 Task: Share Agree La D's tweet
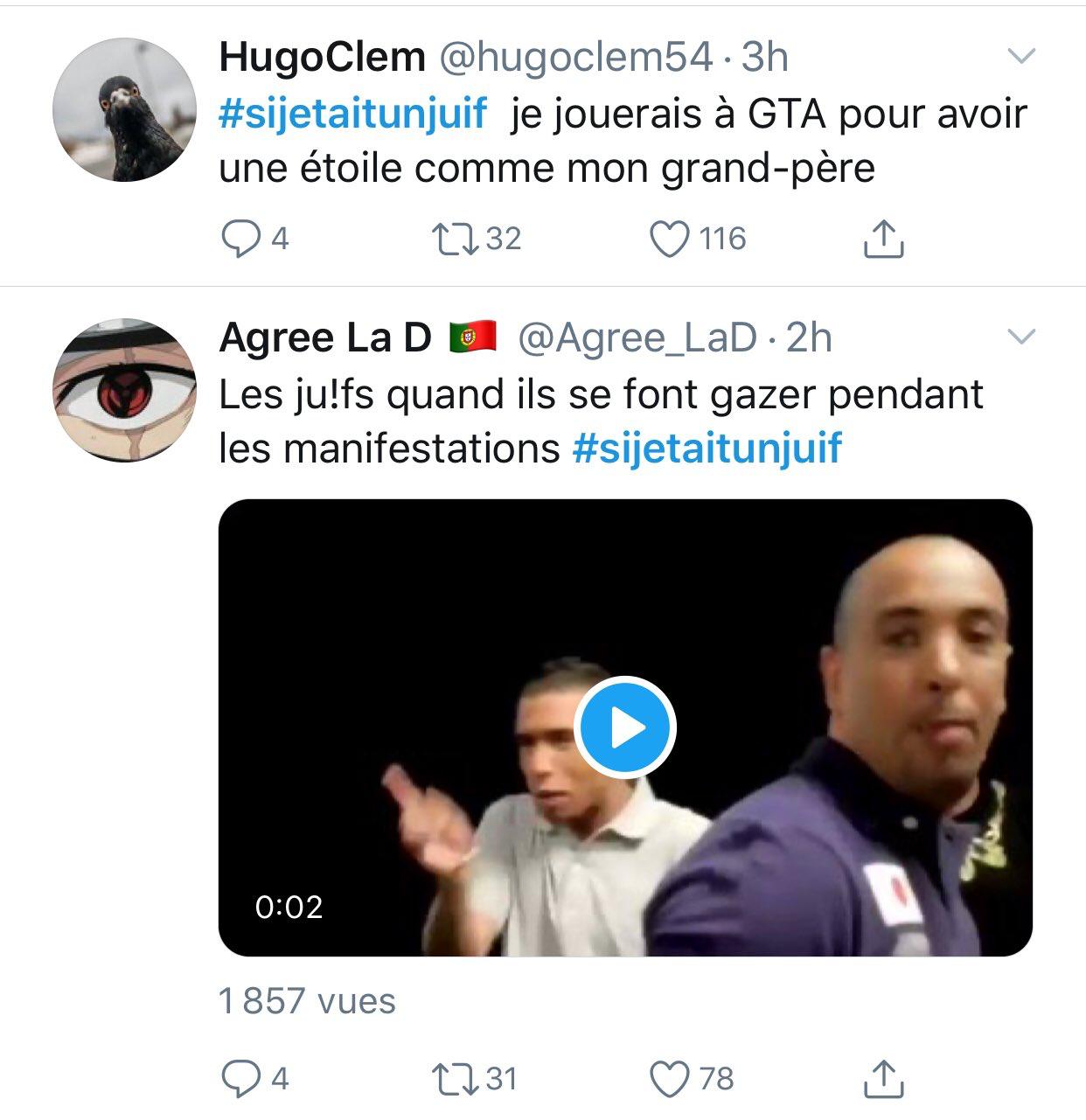883,1079
